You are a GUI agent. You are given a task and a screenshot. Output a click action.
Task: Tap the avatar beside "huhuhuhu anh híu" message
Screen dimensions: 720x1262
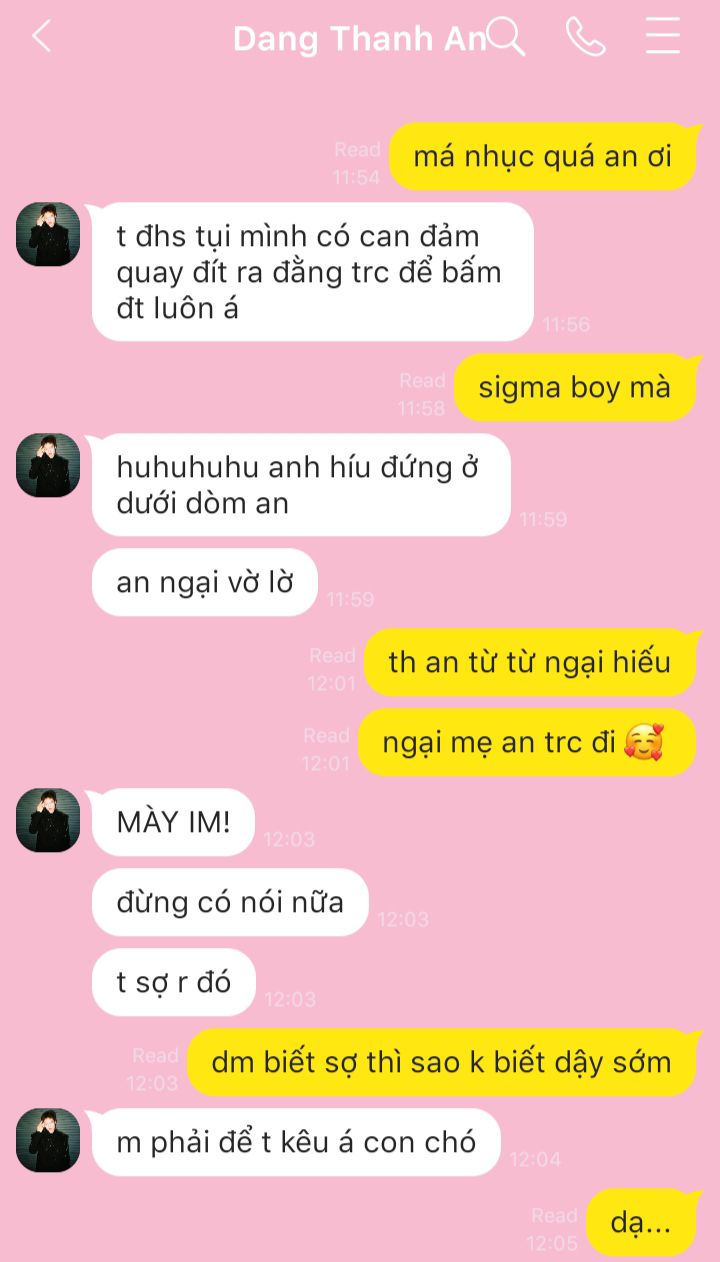tap(48, 465)
